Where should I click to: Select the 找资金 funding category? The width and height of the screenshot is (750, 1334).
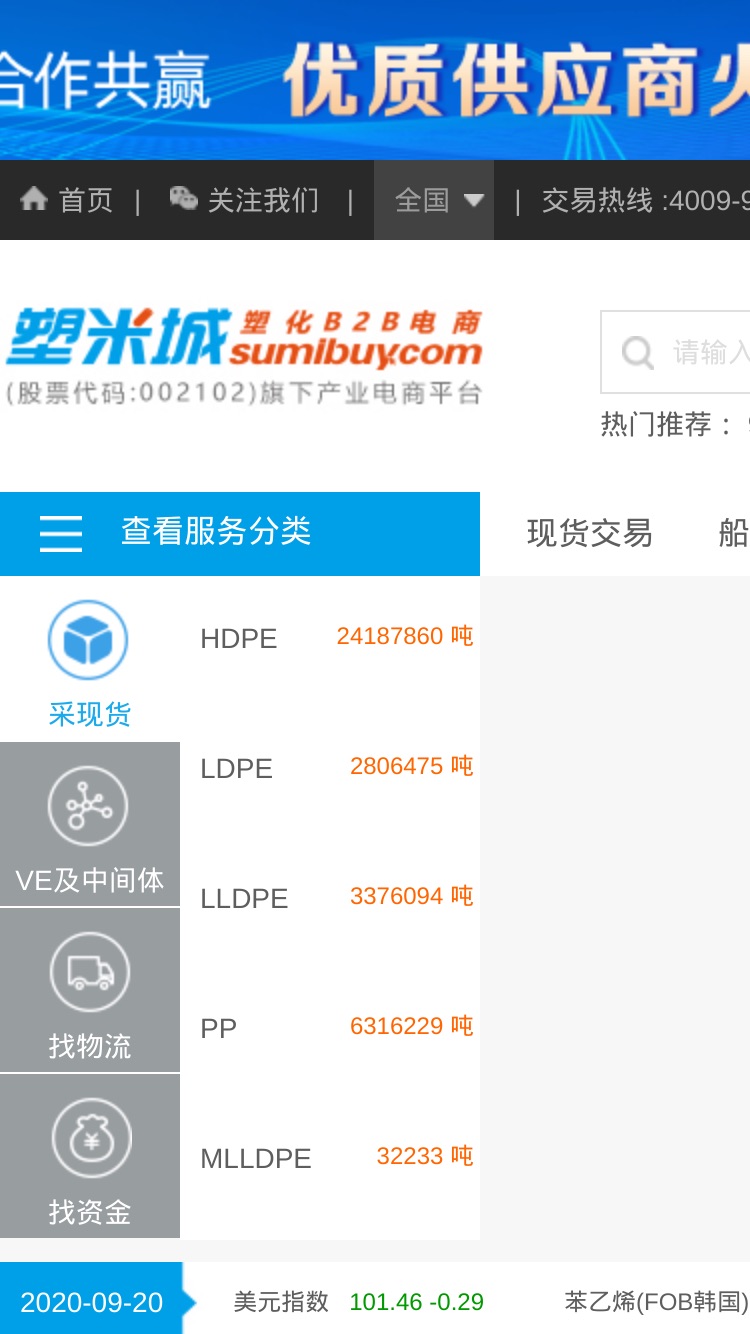pyautogui.click(x=90, y=1157)
